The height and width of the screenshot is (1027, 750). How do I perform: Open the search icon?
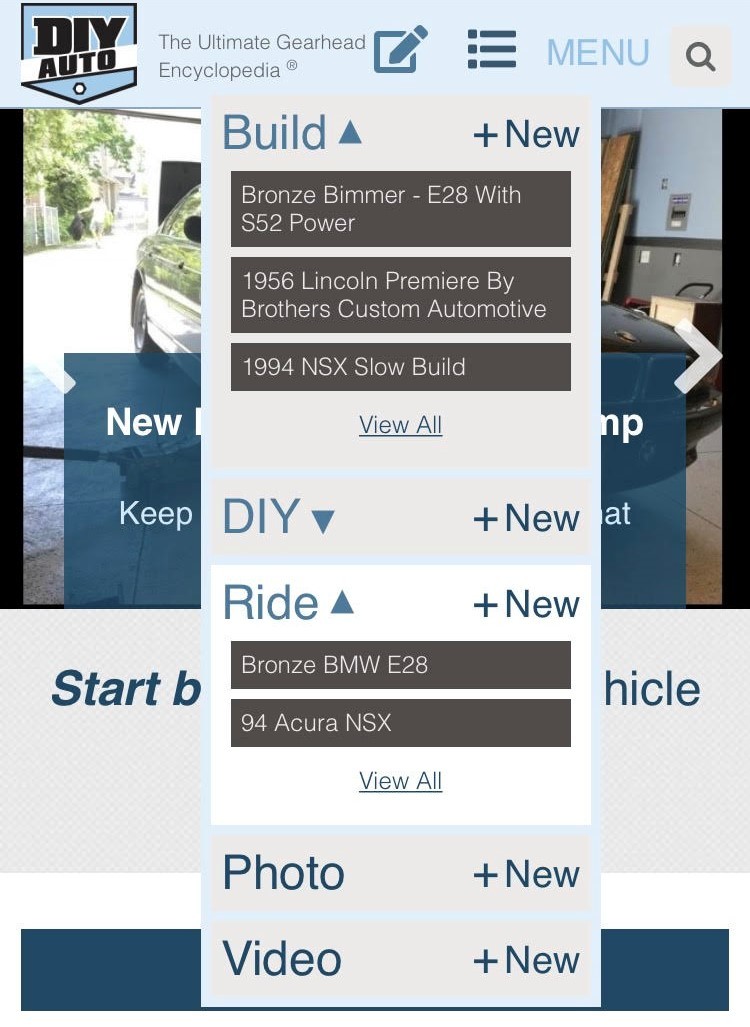tap(700, 57)
